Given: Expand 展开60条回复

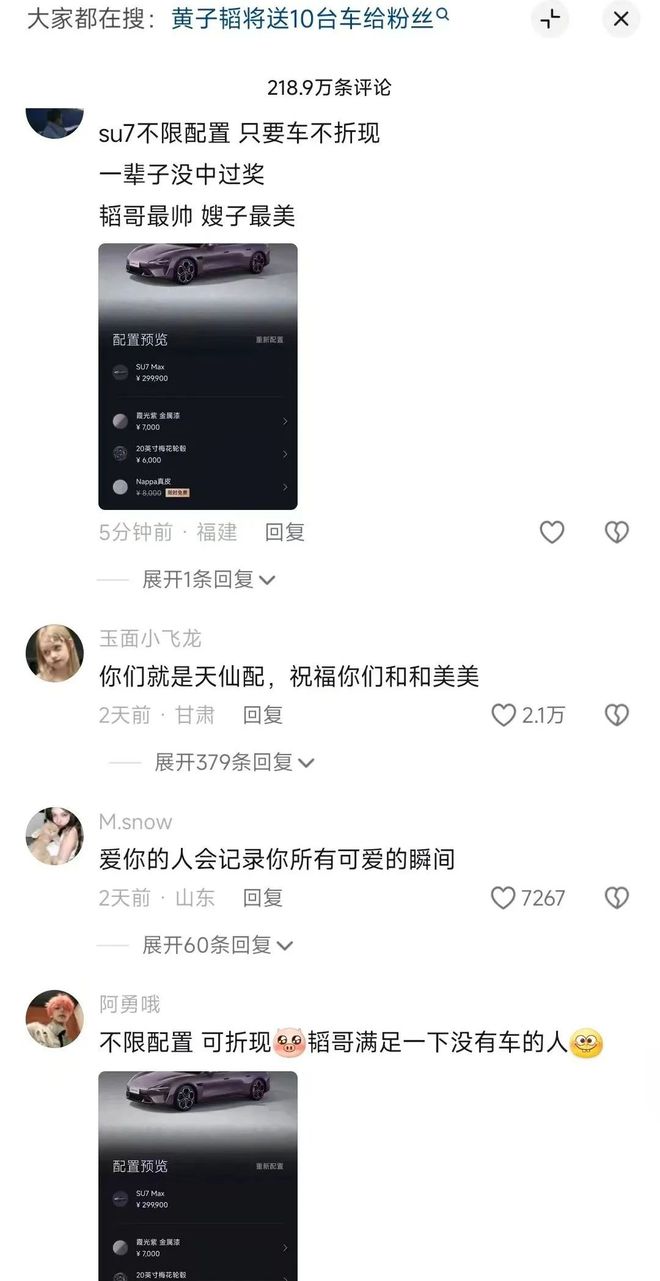Looking at the screenshot, I should pos(218,945).
